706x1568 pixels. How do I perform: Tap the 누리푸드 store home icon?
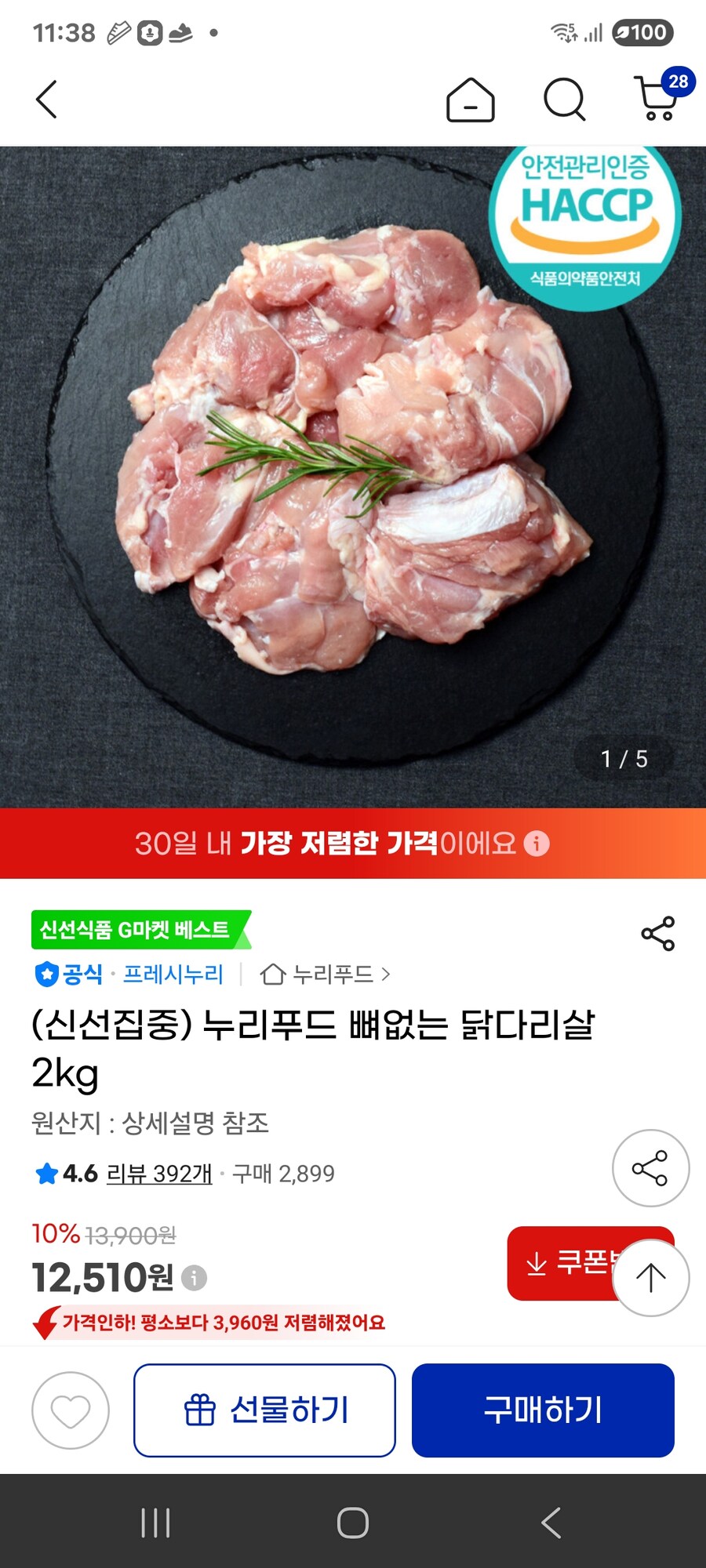pos(272,975)
